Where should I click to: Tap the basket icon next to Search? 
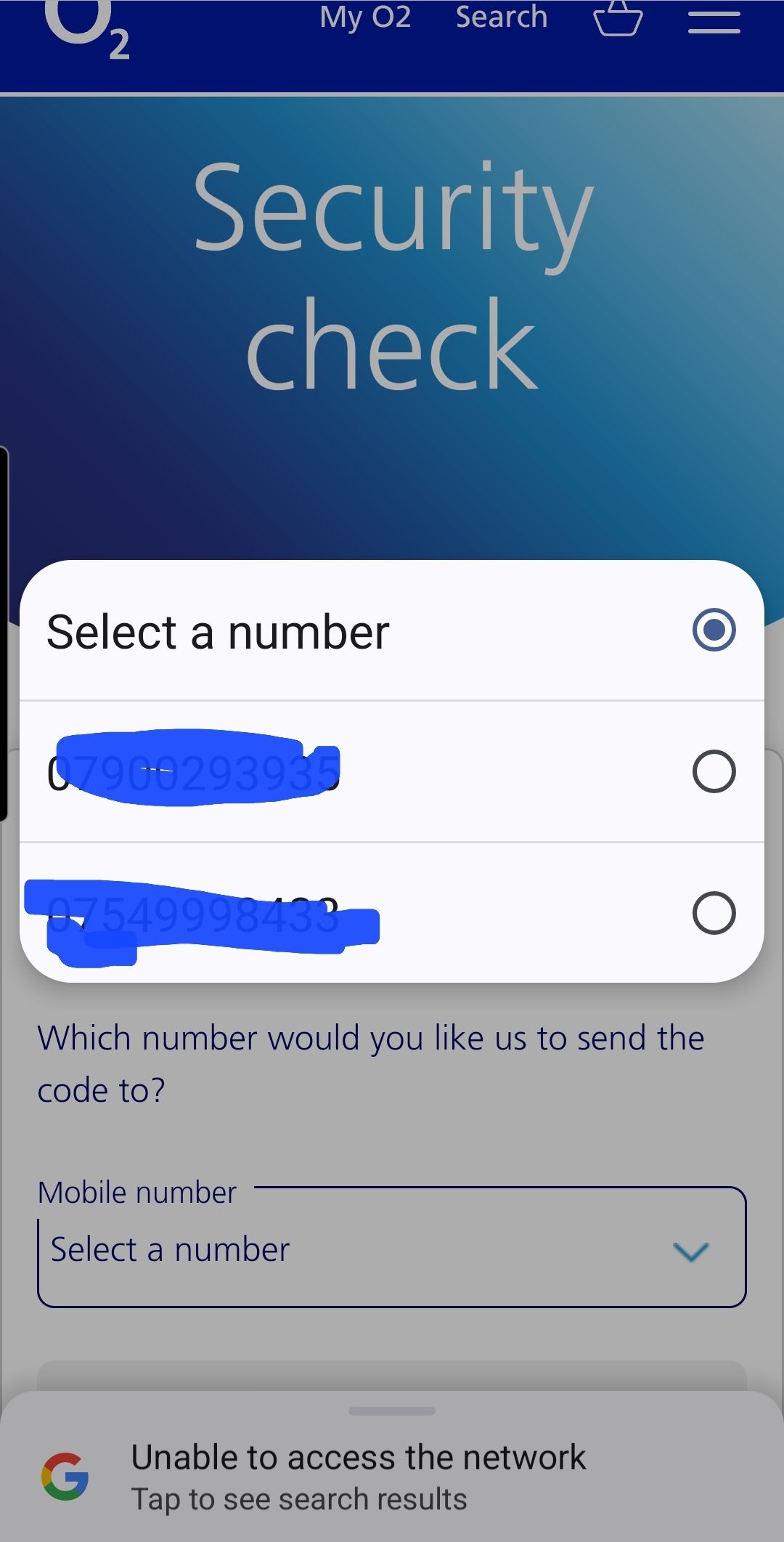(618, 20)
